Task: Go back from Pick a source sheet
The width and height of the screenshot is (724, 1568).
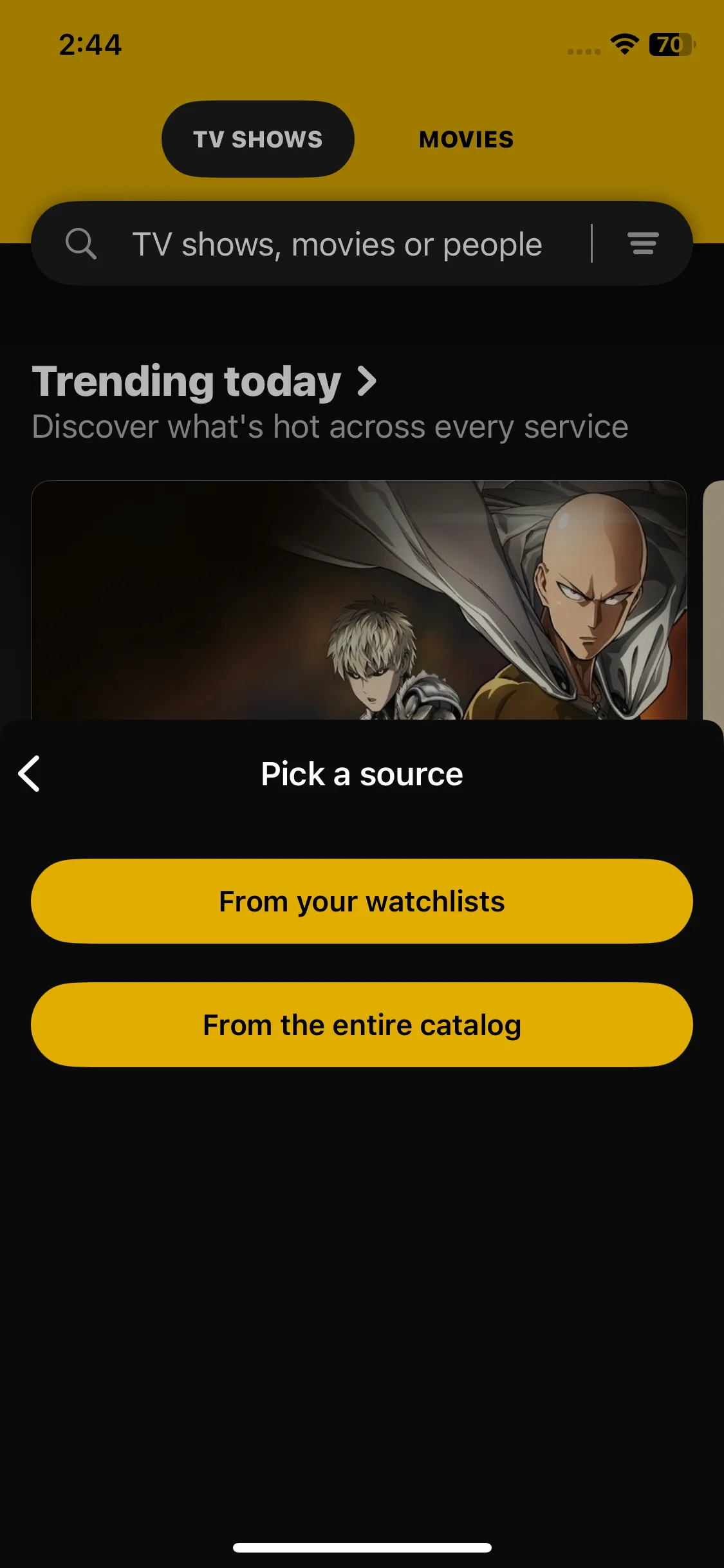Action: (30, 773)
